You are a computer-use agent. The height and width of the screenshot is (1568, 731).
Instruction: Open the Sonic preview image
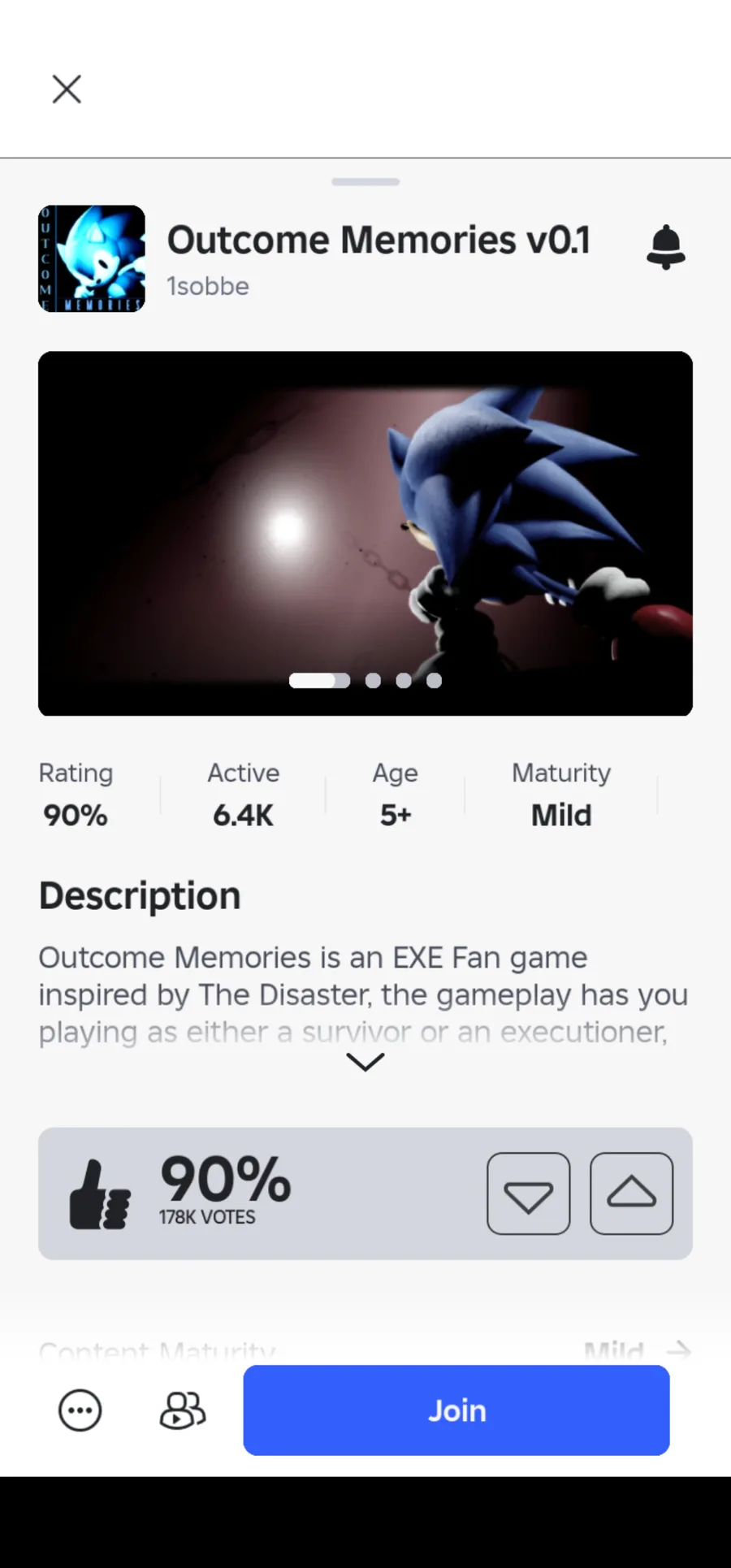pos(365,533)
